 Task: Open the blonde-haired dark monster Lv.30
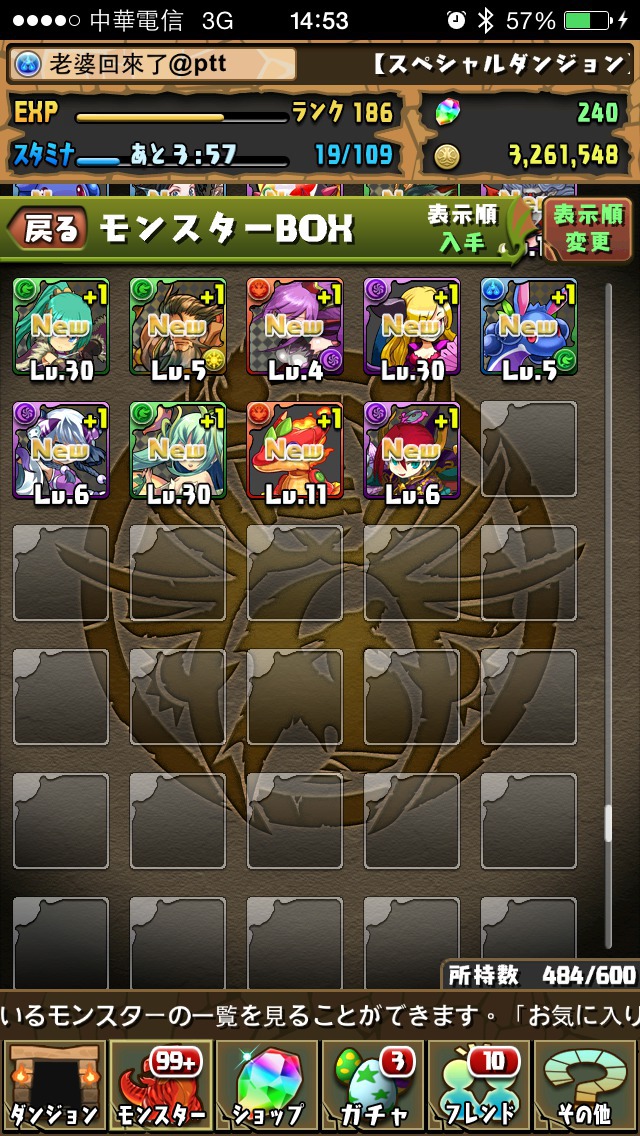(x=412, y=327)
